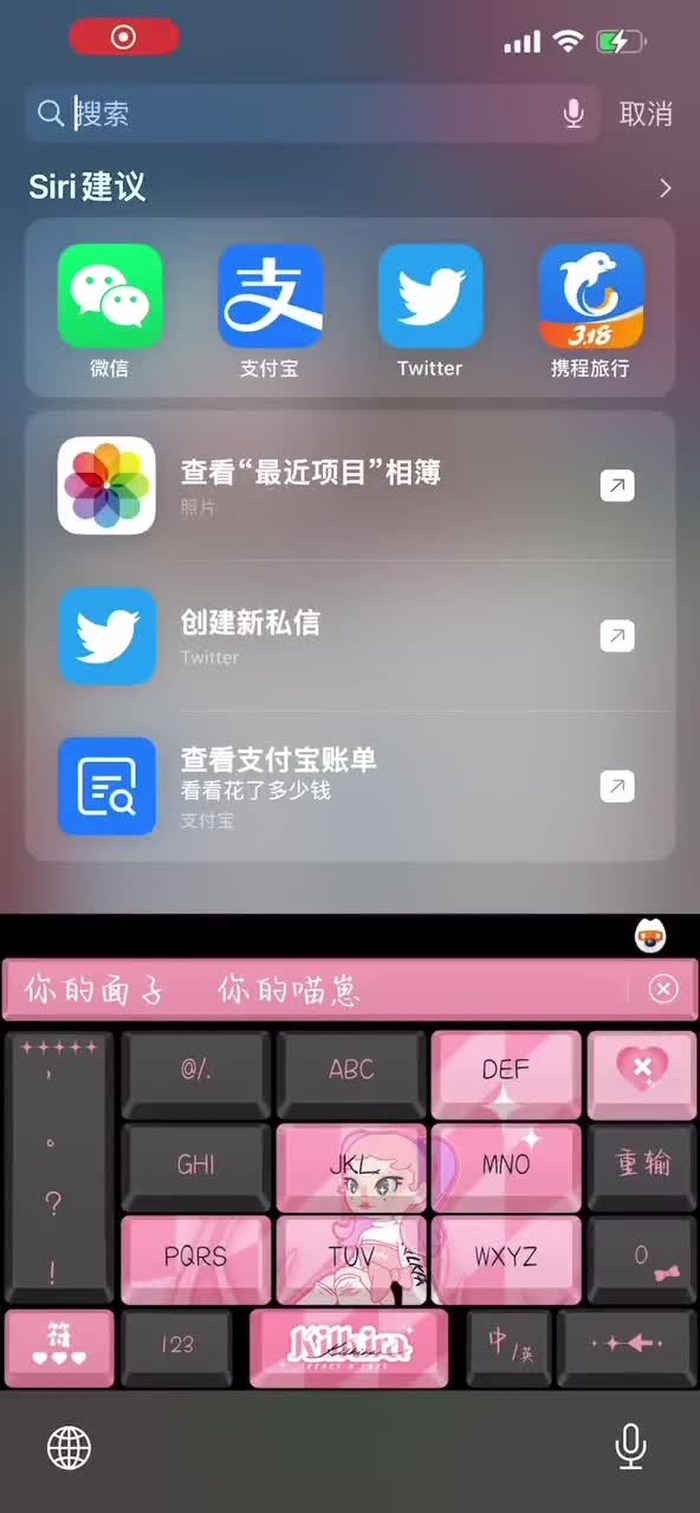The image size is (700, 1513).
Task: Tap the 搜索 search field
Action: [300, 114]
